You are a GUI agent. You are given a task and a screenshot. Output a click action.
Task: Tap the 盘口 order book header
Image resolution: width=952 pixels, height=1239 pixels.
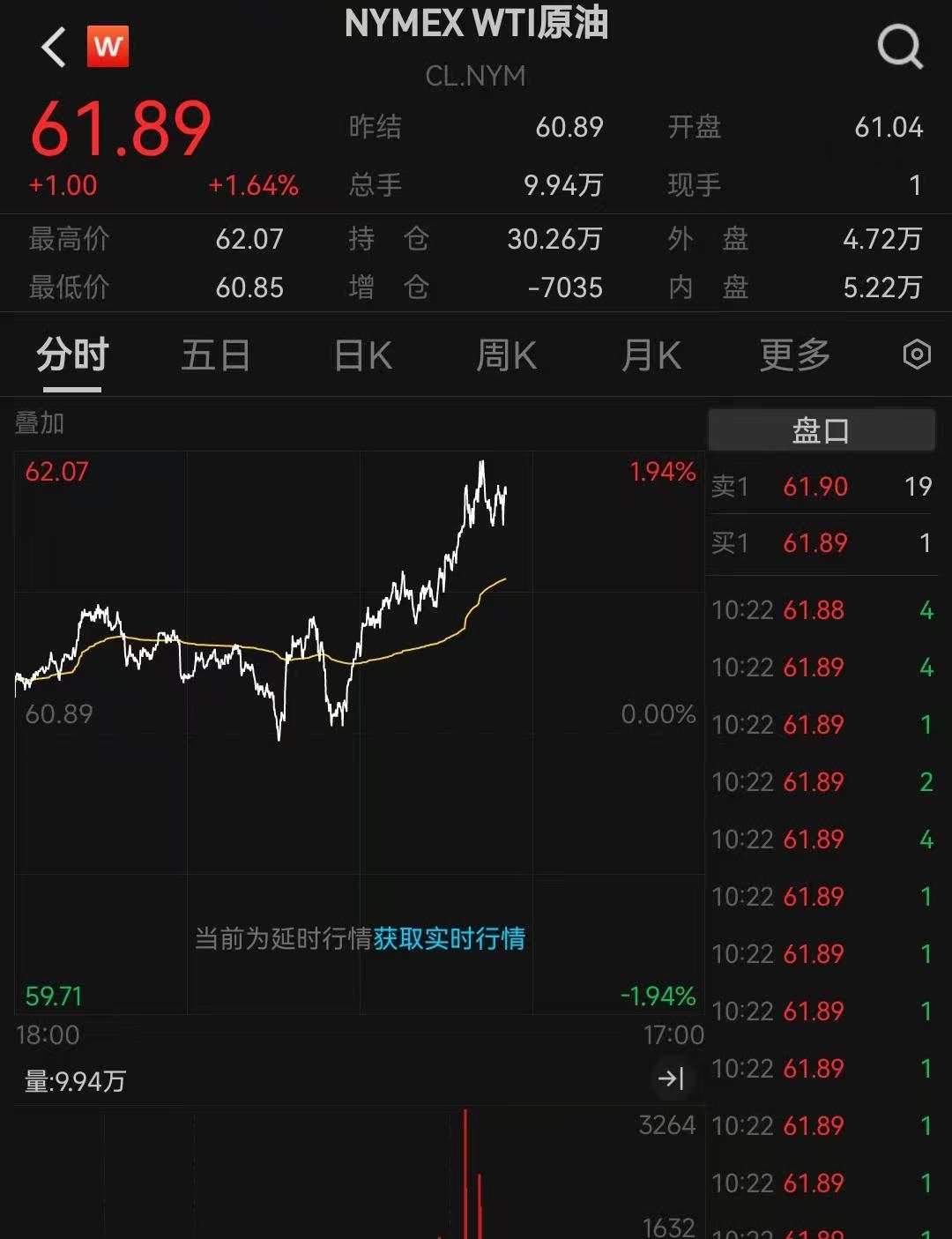(x=821, y=430)
